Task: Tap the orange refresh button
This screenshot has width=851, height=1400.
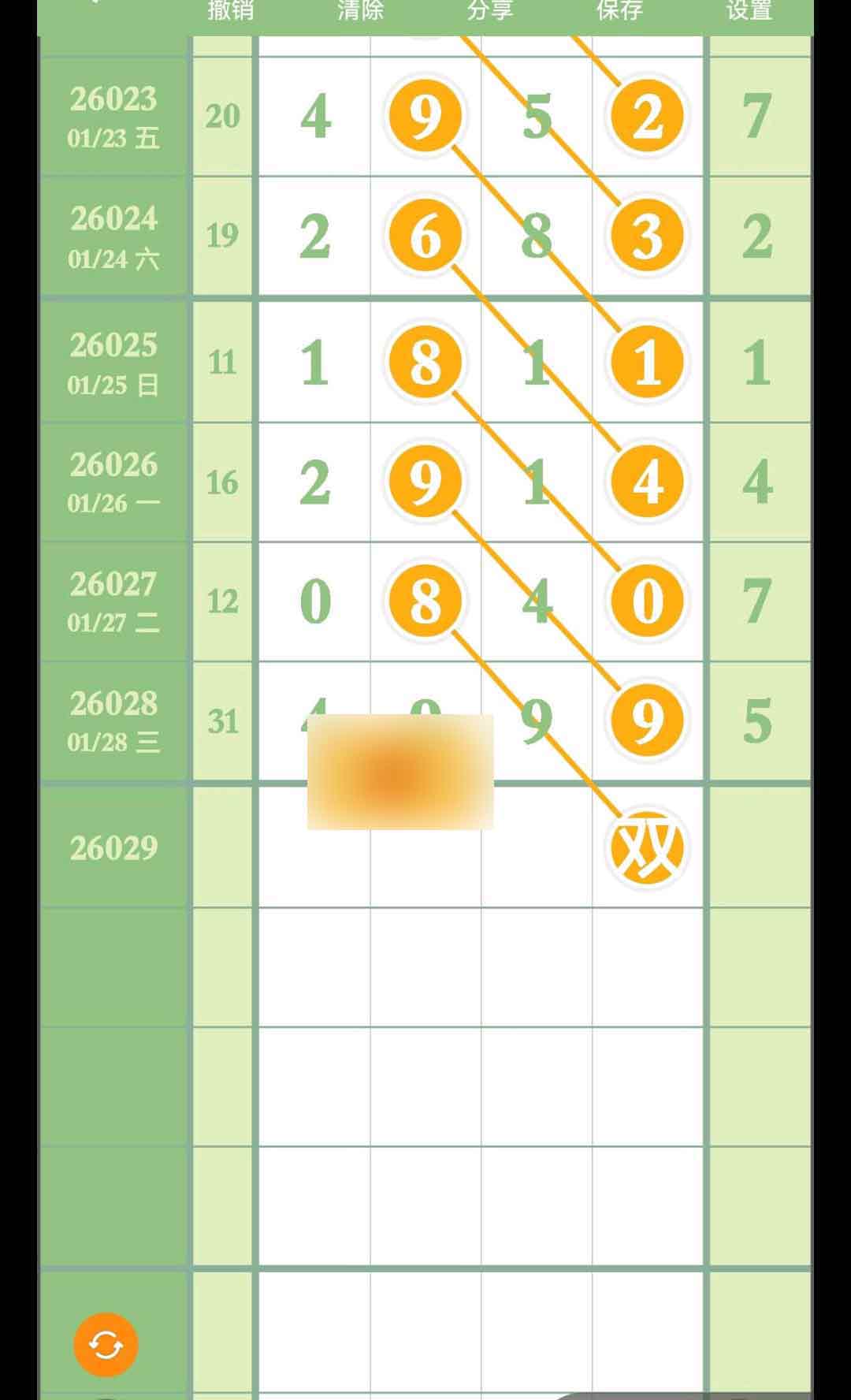Action: (x=106, y=1344)
